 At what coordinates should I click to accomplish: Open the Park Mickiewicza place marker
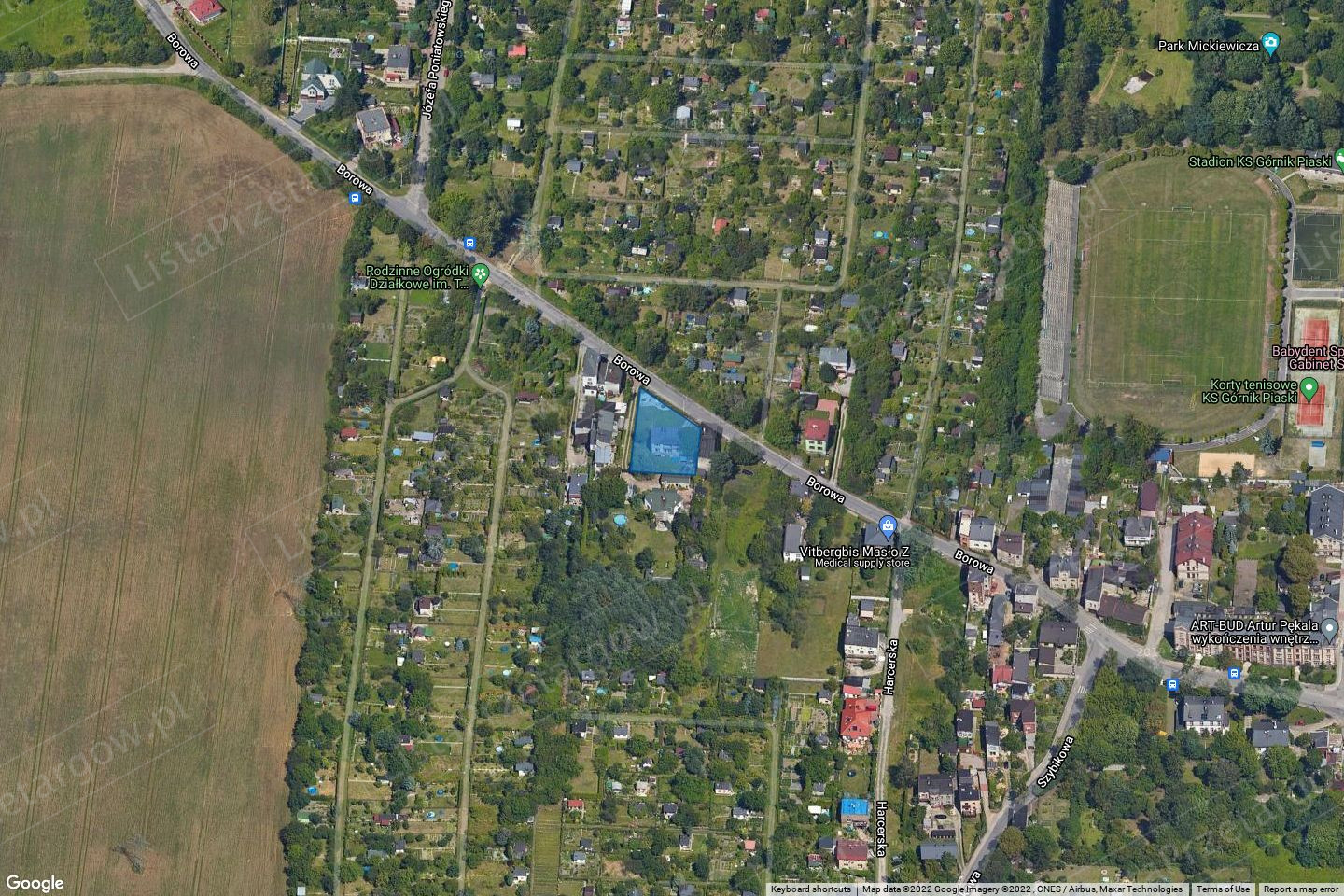coord(1270,45)
